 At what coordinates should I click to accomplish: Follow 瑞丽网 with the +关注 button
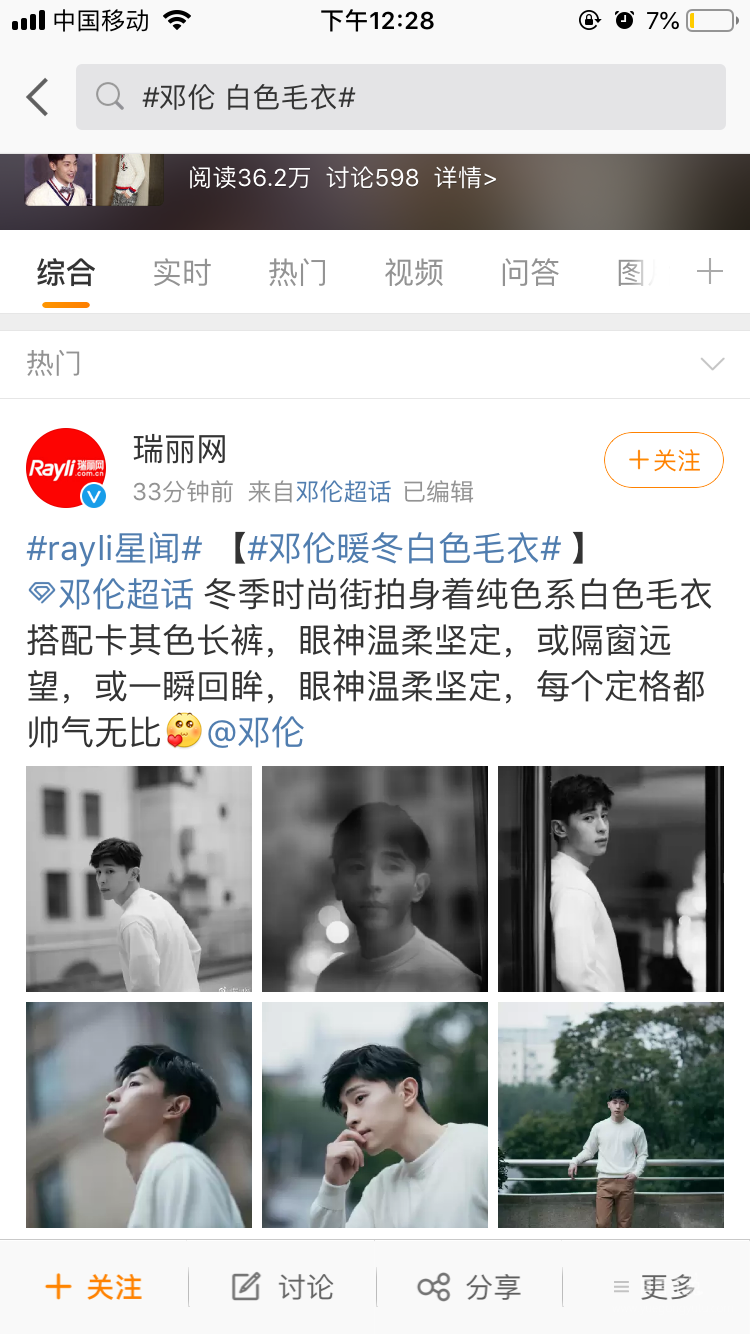coord(663,460)
